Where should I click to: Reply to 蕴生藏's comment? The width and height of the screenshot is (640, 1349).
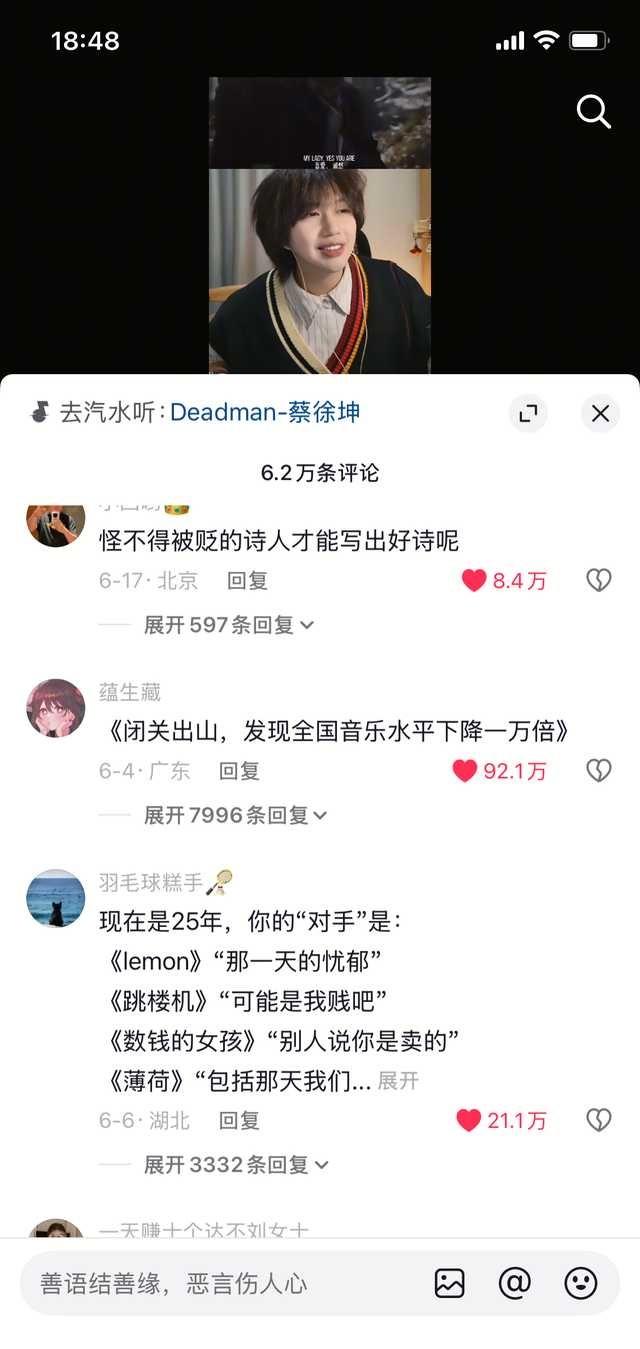tap(239, 771)
